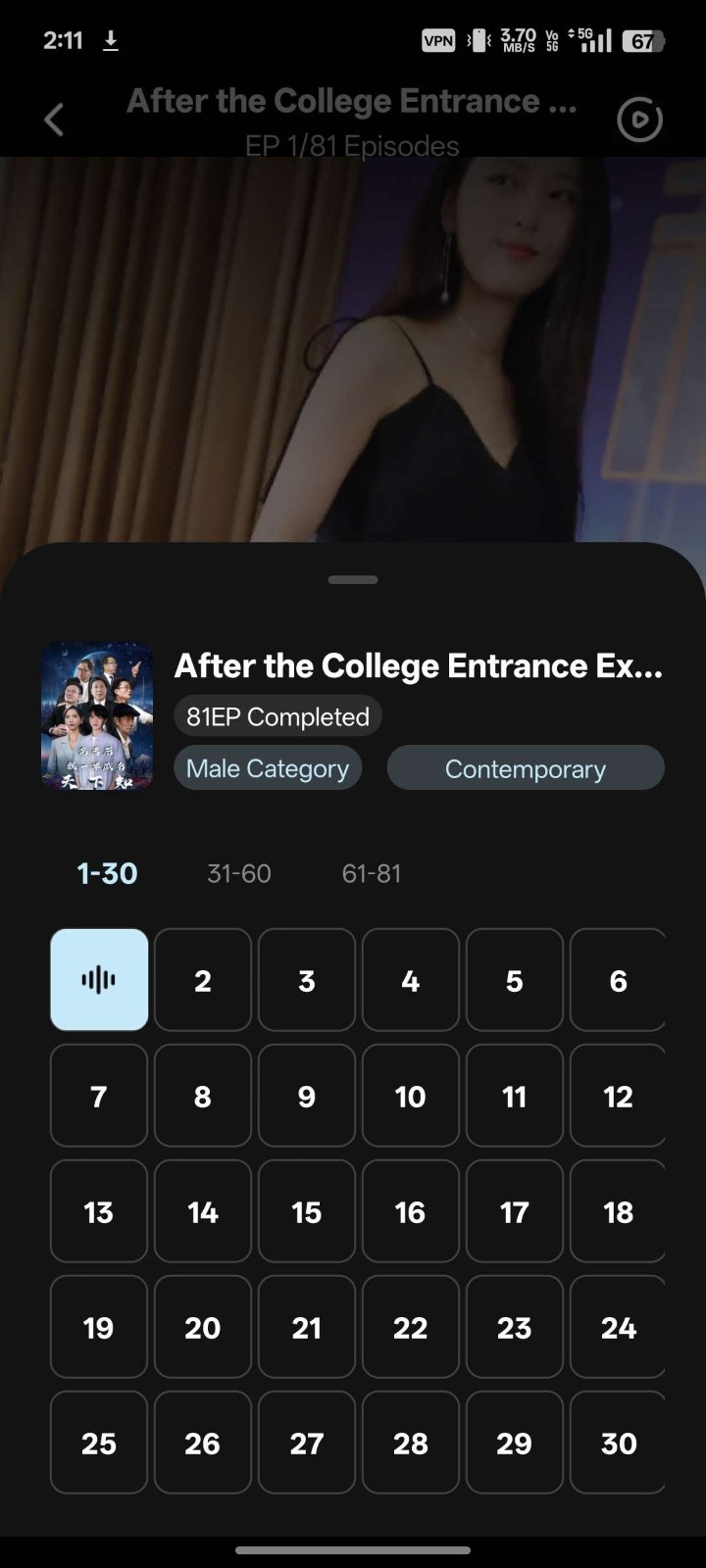Screen dimensions: 706x1568
Task: Switch to the 31-60 episode range
Action: click(239, 873)
